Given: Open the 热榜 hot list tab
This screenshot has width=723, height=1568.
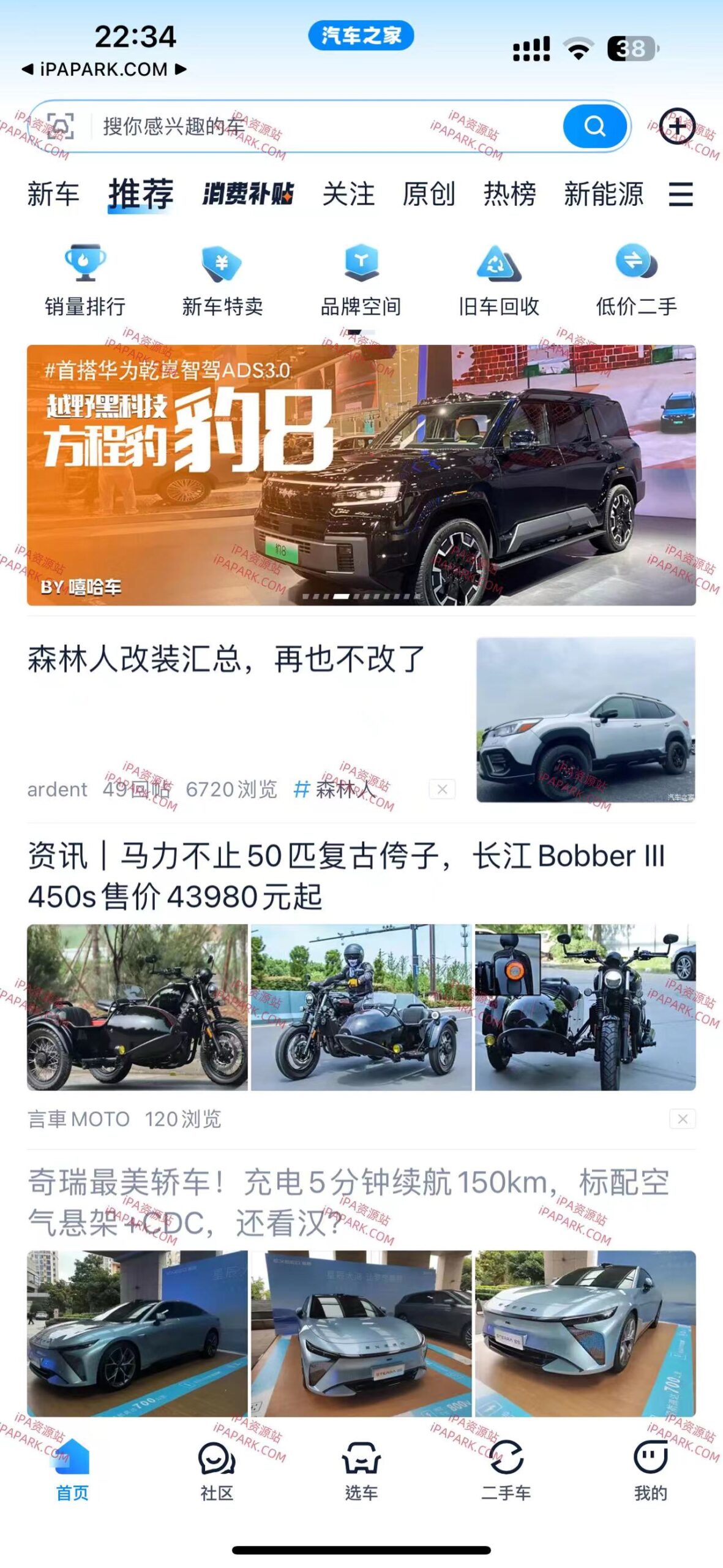Looking at the screenshot, I should pyautogui.click(x=511, y=195).
